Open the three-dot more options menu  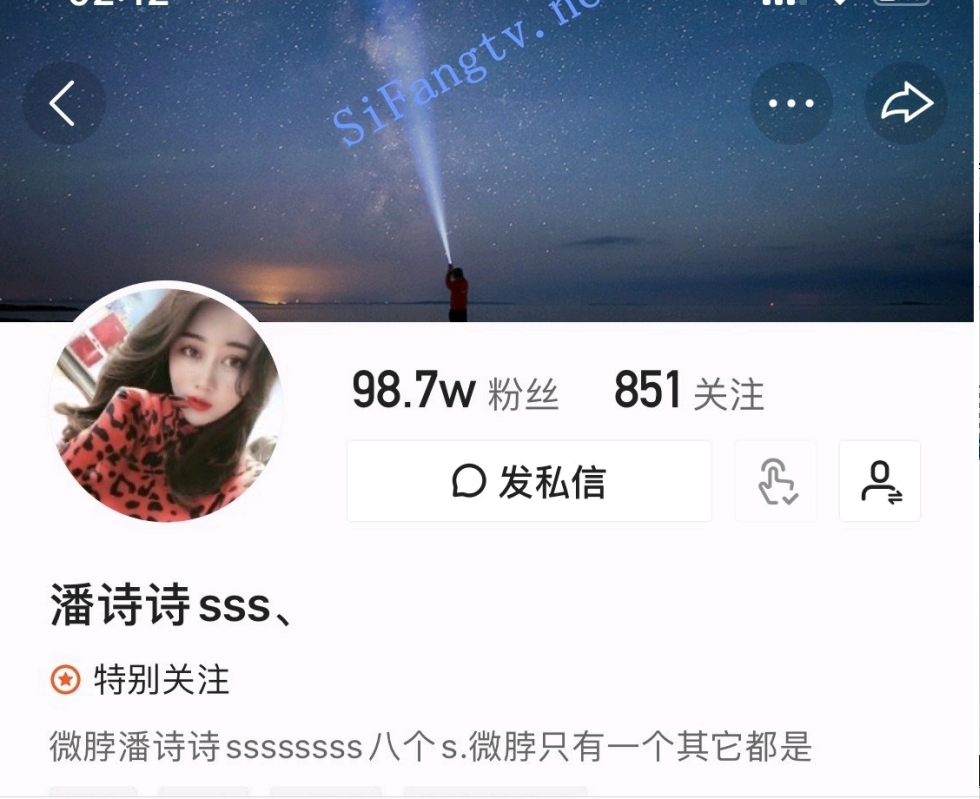tap(791, 104)
